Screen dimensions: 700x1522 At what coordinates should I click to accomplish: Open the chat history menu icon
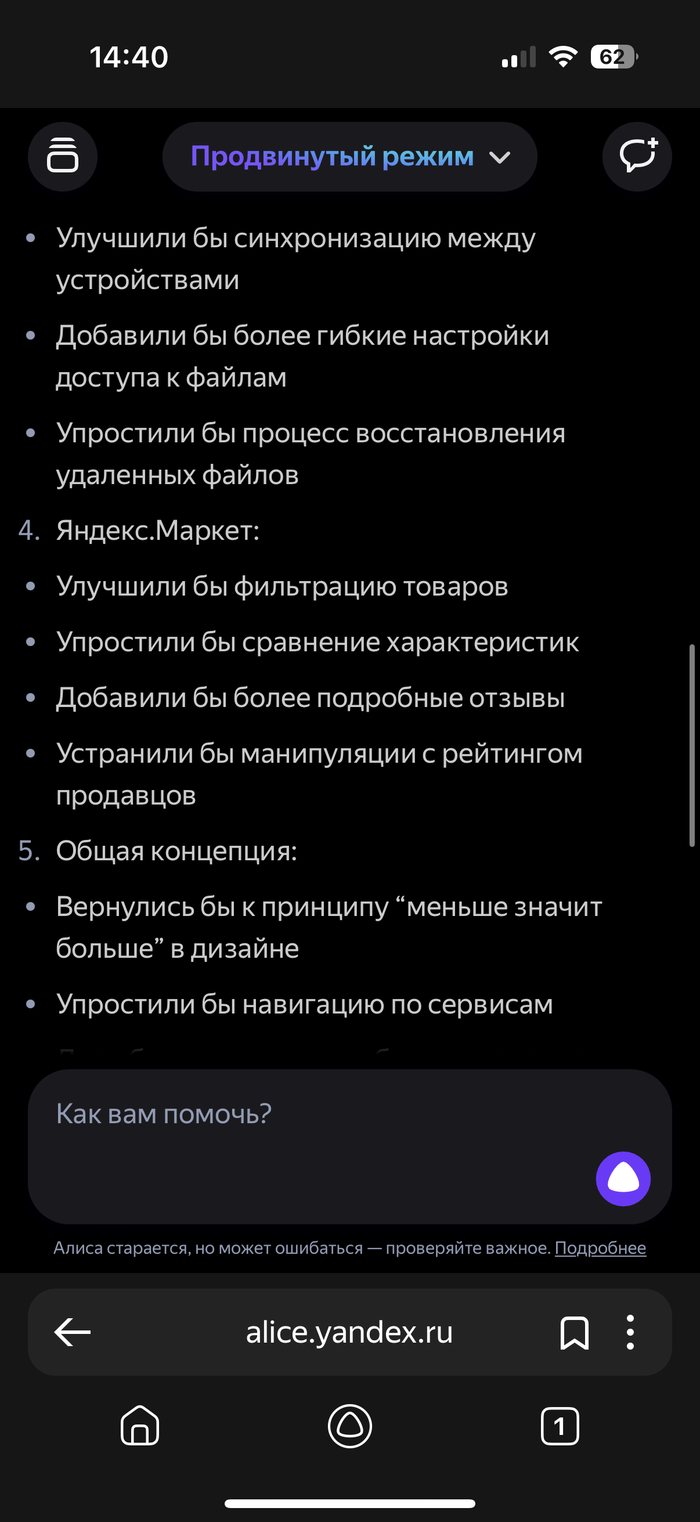62,157
